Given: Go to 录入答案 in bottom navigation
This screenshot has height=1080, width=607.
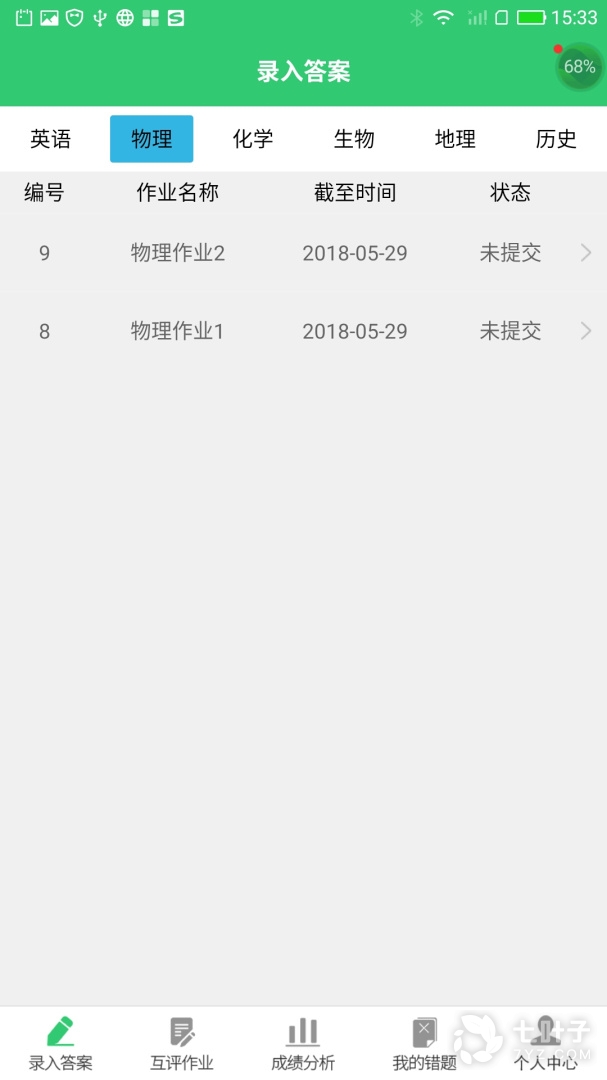Looking at the screenshot, I should click(61, 1043).
